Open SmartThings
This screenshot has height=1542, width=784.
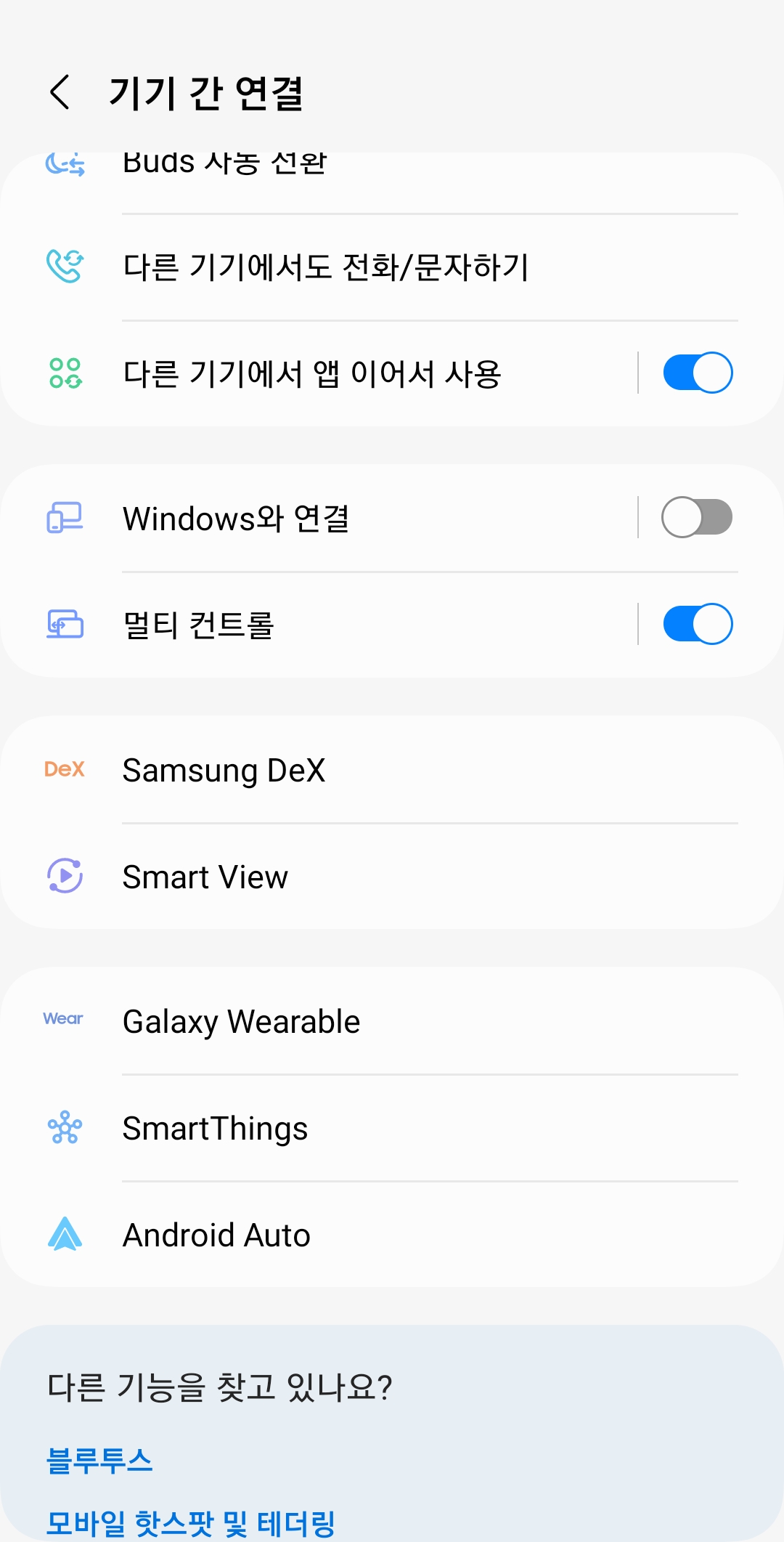(x=392, y=1128)
